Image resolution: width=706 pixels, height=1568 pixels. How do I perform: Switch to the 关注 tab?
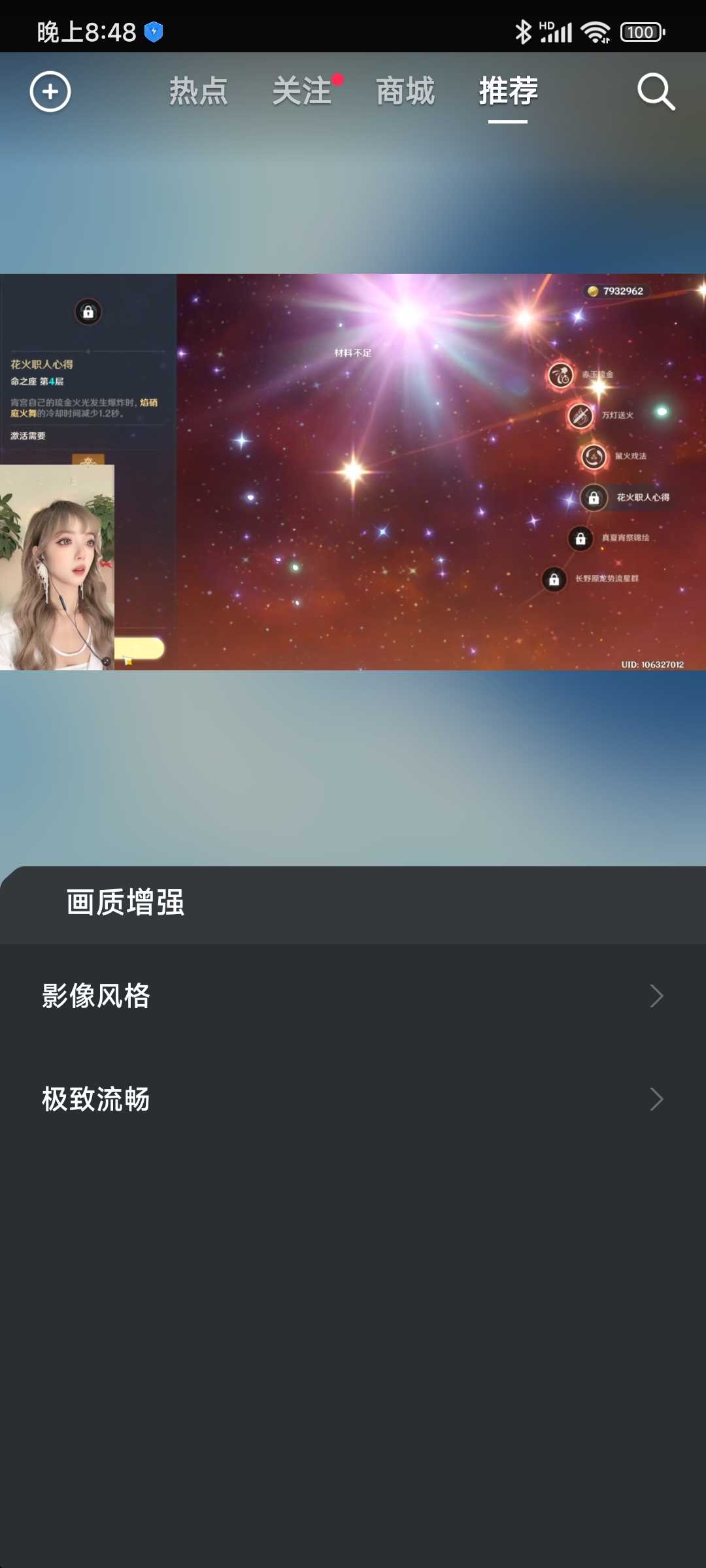tap(302, 91)
